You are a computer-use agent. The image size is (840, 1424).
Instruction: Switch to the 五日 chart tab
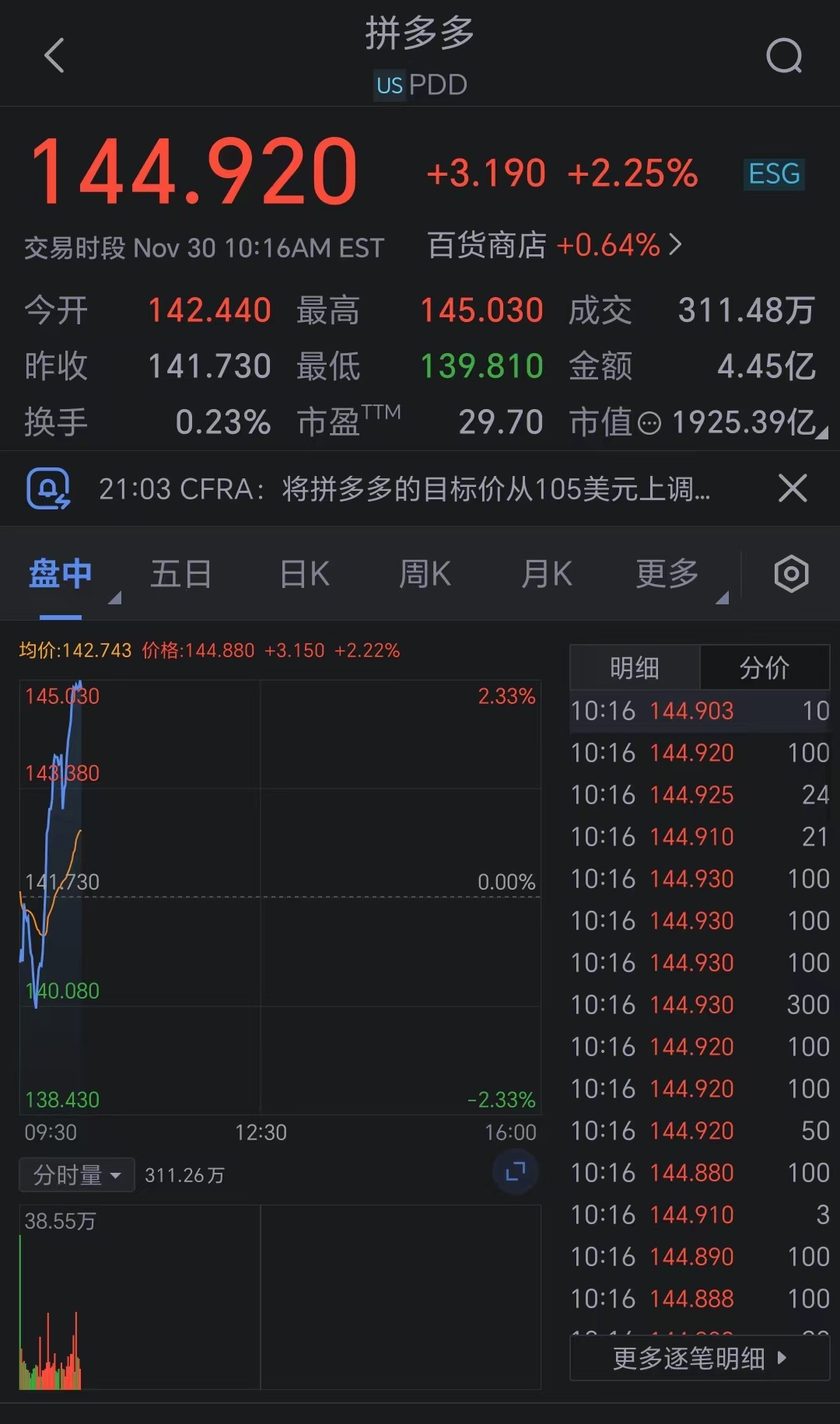(x=180, y=575)
